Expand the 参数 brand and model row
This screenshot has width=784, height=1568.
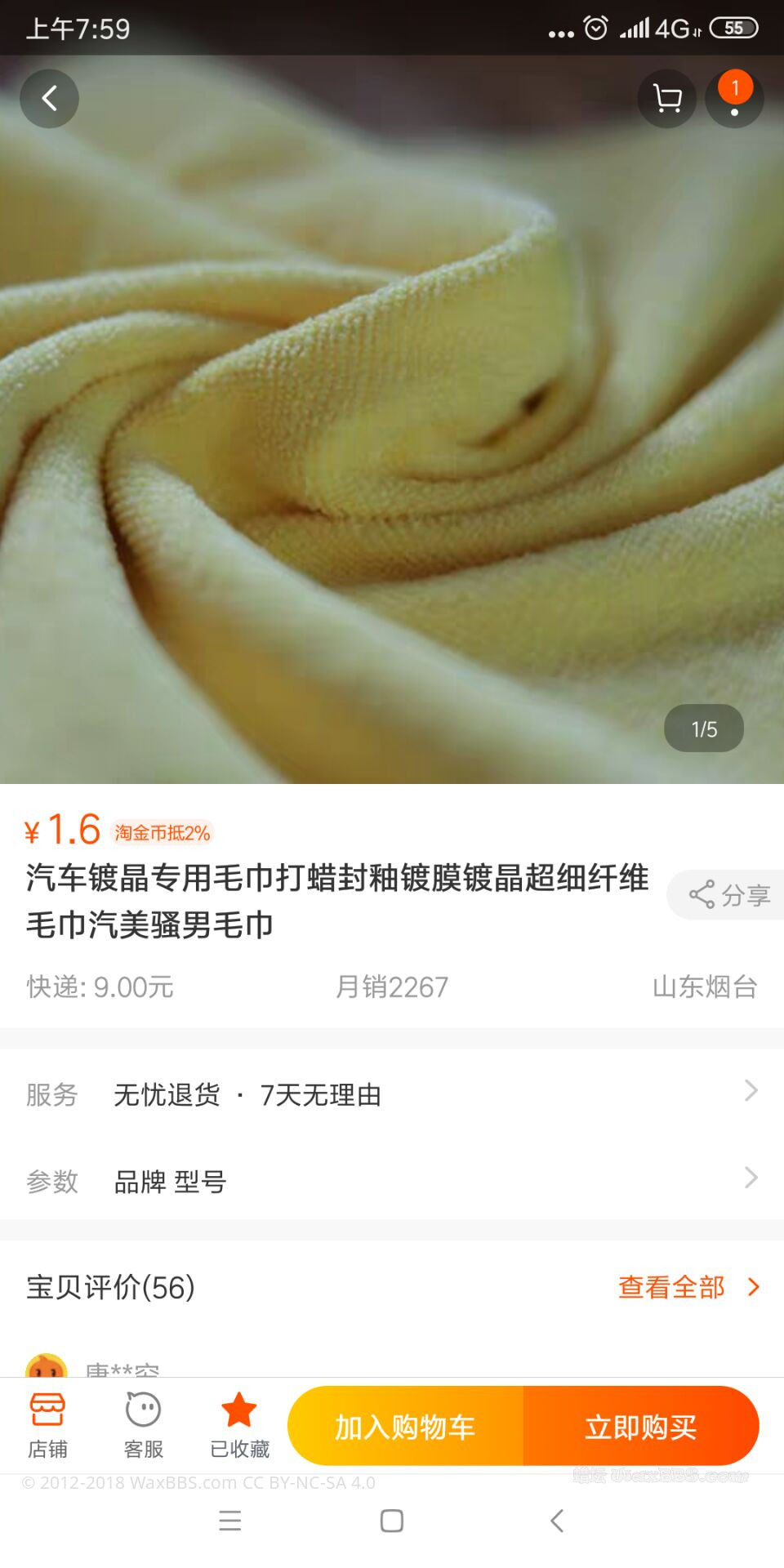coord(392,1181)
